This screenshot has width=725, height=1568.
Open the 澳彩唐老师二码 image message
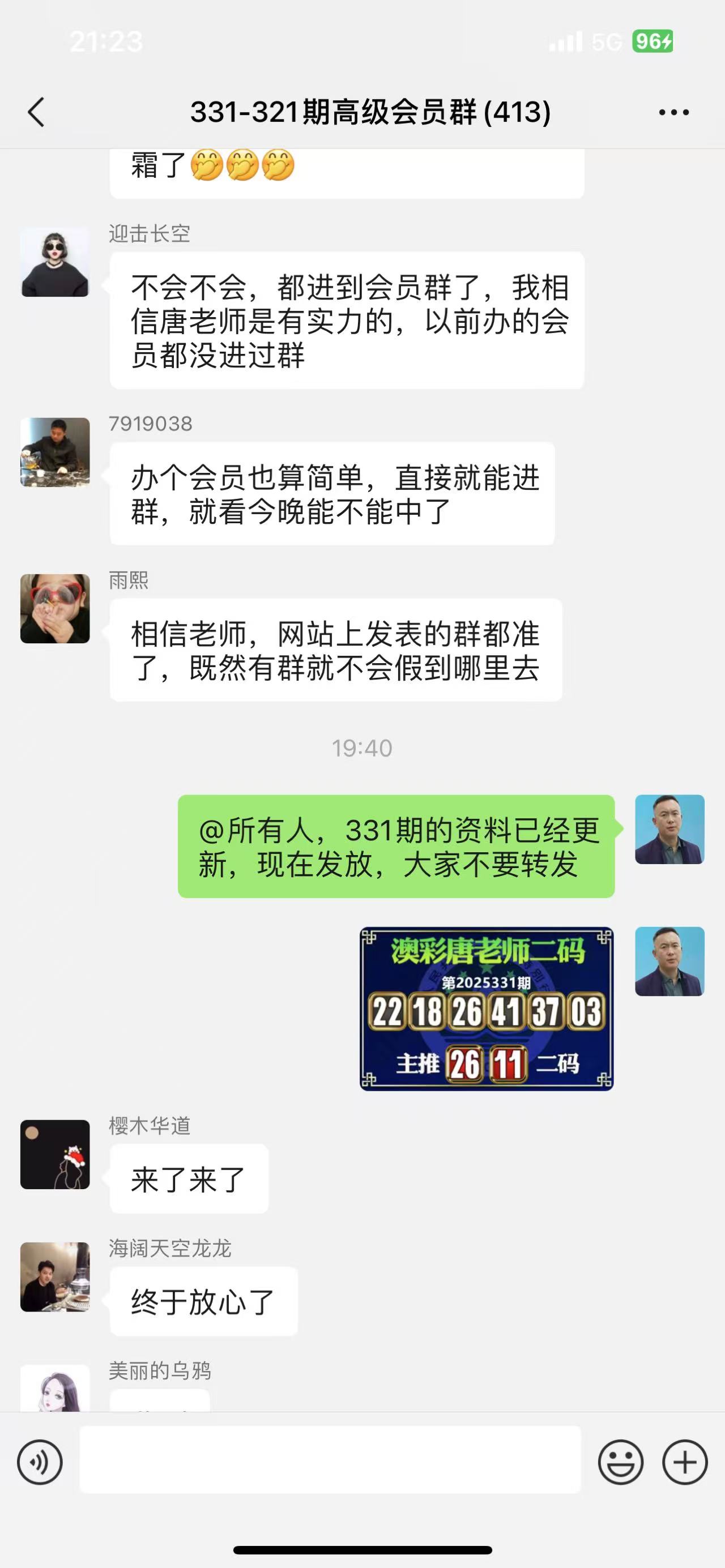point(486,1009)
